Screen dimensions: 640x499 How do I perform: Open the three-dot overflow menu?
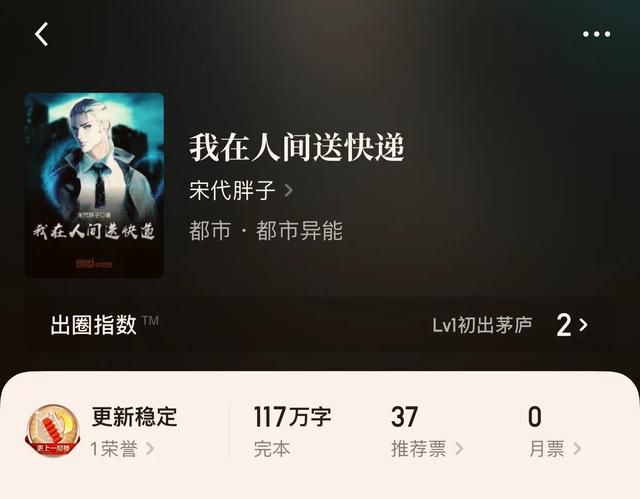[596, 34]
